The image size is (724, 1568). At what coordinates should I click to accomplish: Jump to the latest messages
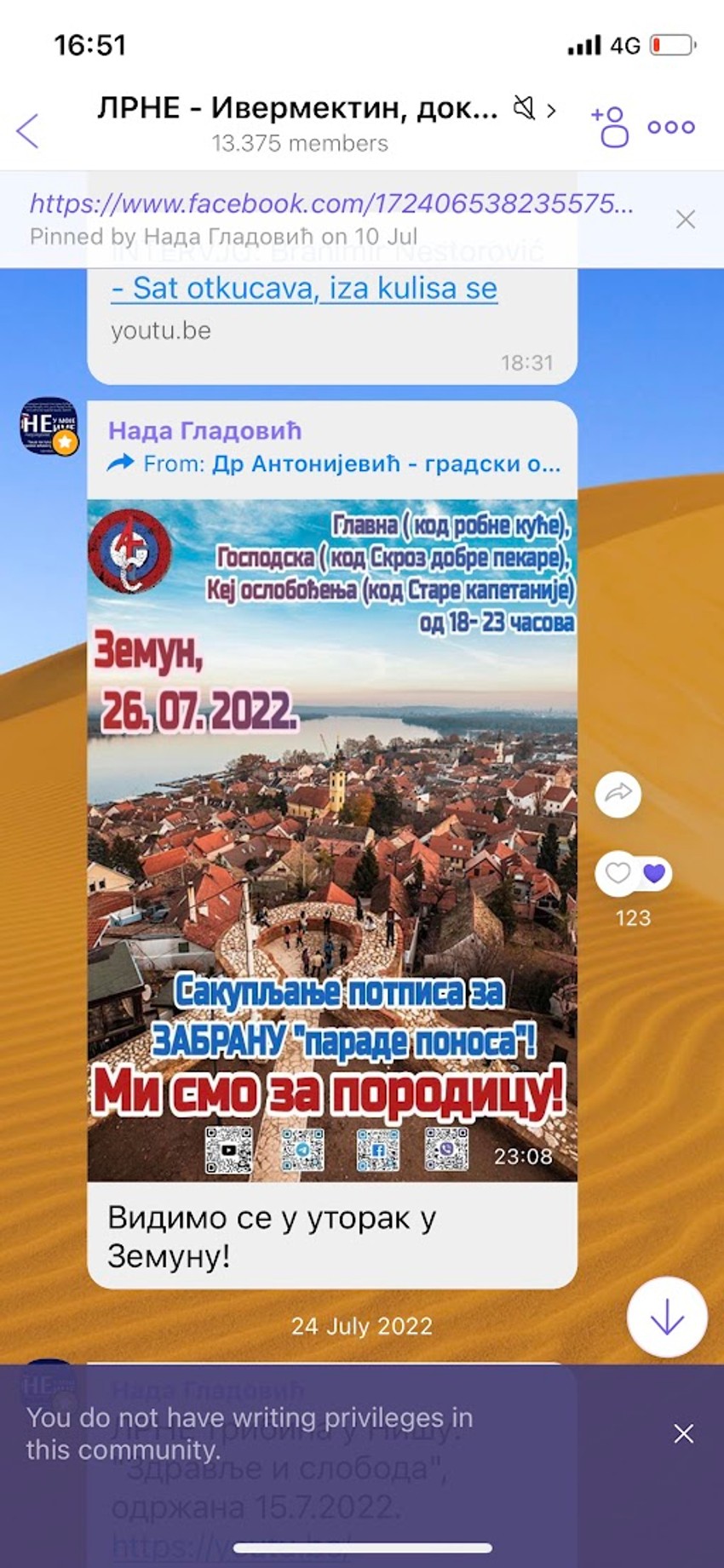point(667,1317)
